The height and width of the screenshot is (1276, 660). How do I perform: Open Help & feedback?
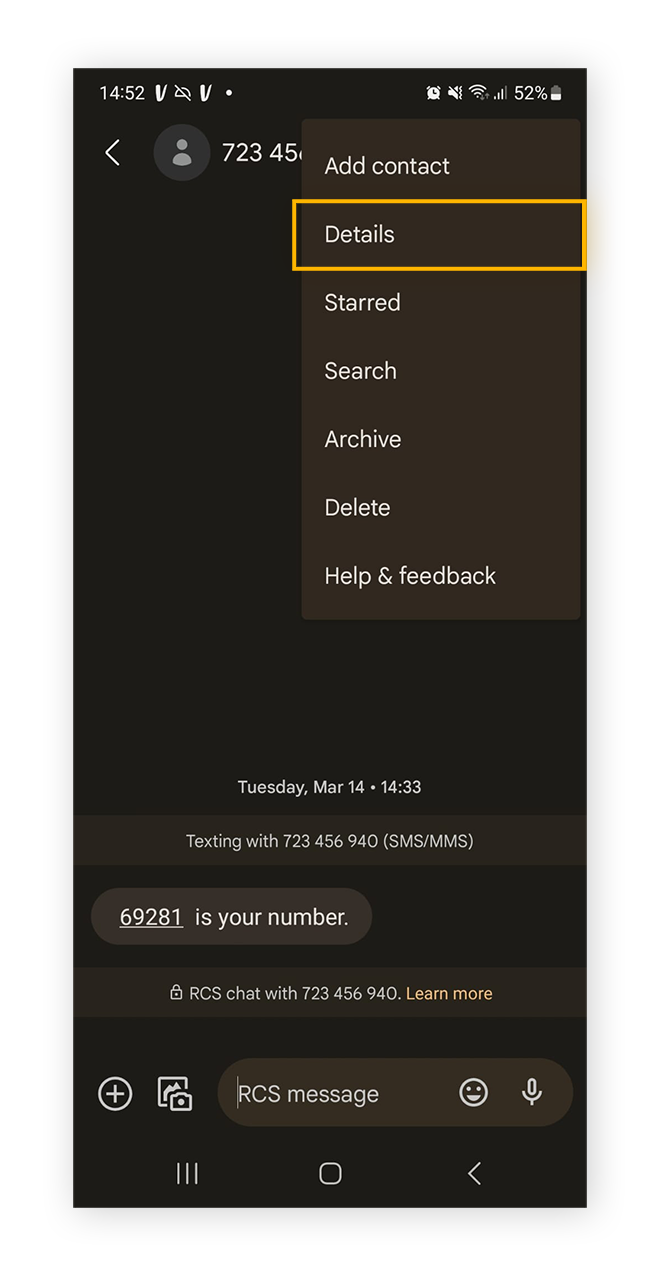[410, 576]
